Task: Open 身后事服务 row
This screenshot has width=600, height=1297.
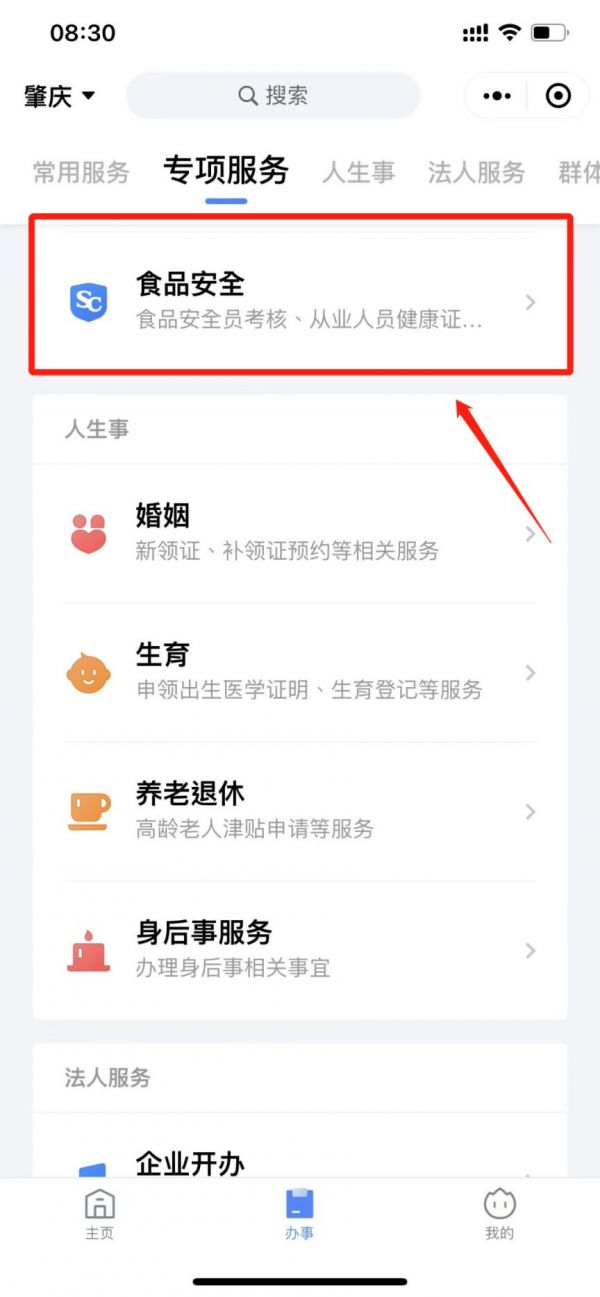Action: tap(300, 950)
